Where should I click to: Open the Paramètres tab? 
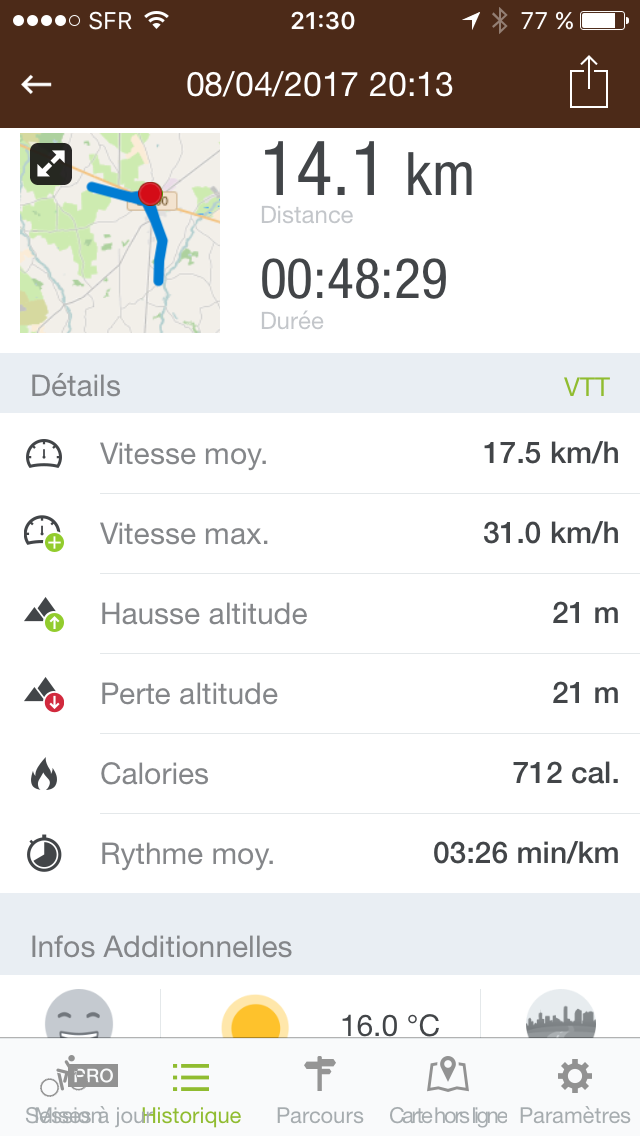(x=575, y=1091)
